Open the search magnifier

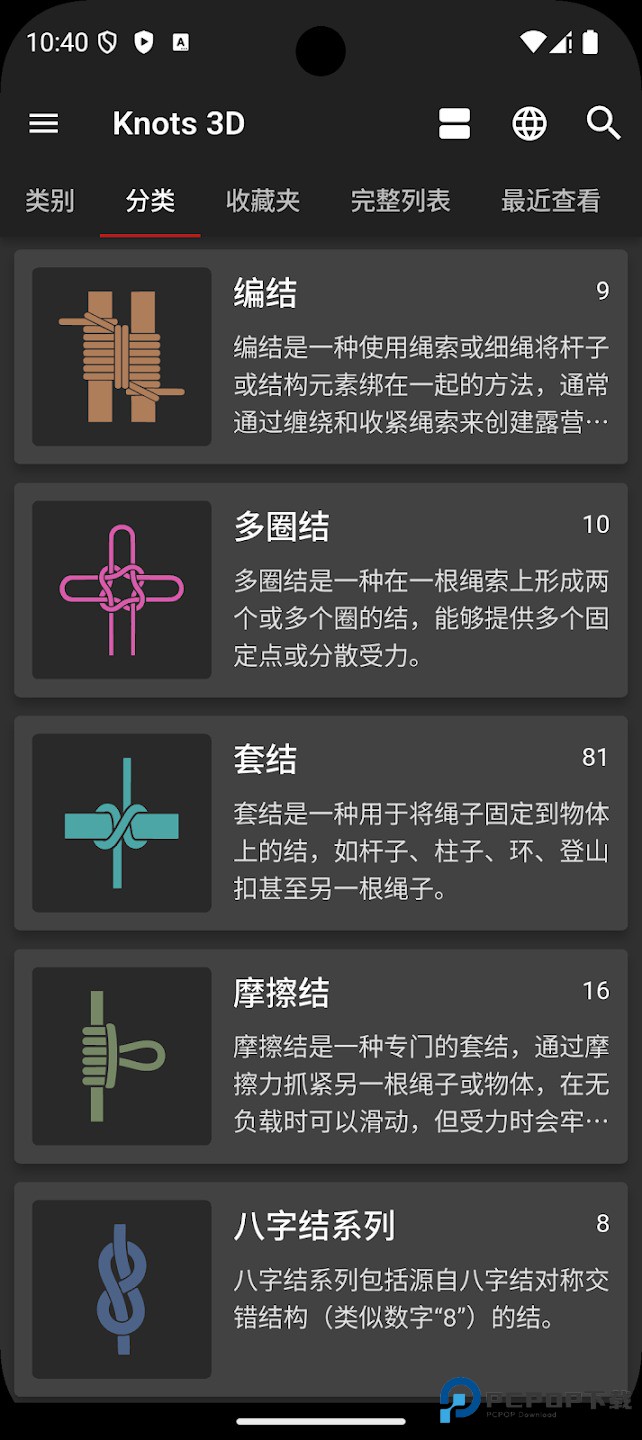tap(603, 123)
